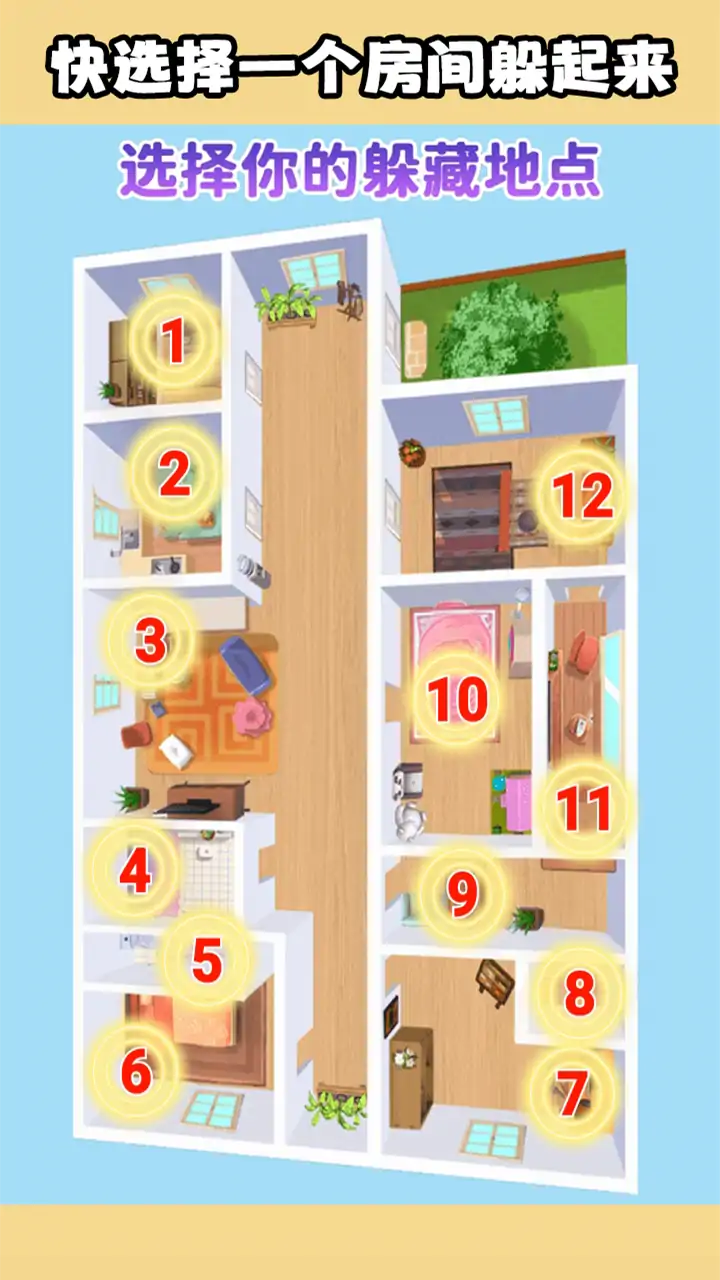Viewport: 720px width, 1280px height.
Task: Choose hiding spot number 1
Action: pyautogui.click(x=174, y=341)
